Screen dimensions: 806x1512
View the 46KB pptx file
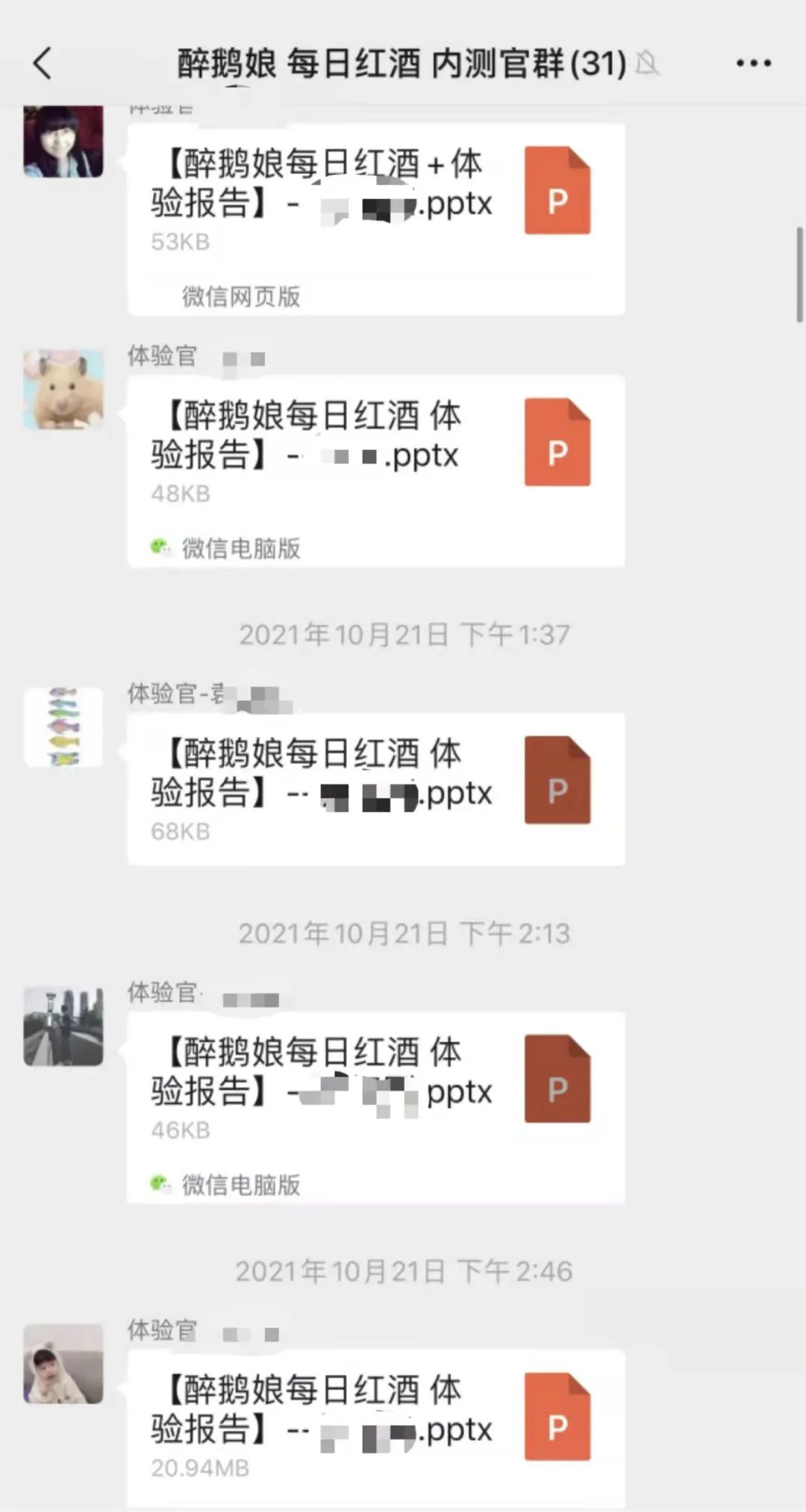375,1106
